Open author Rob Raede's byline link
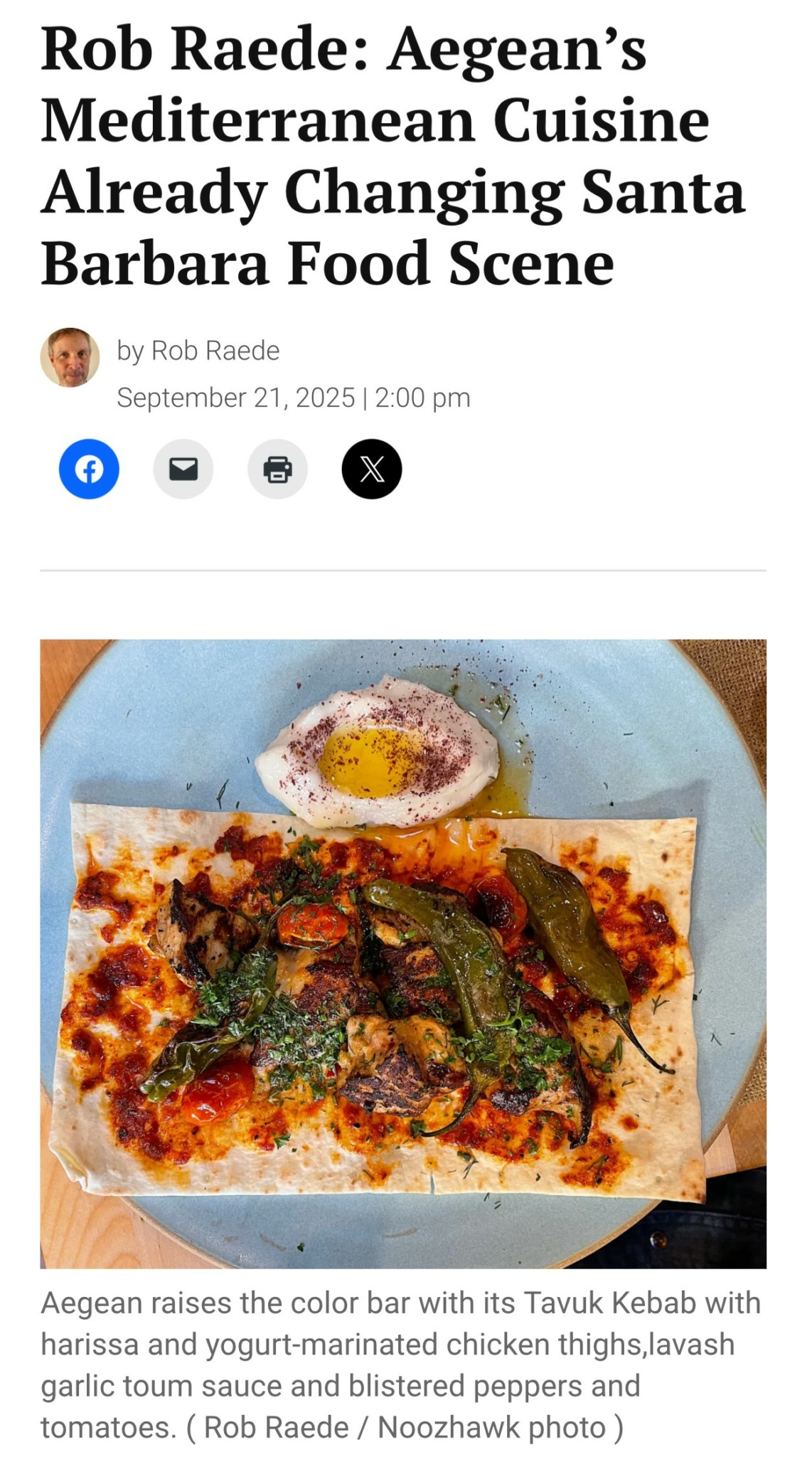Viewport: 812px width, 1457px height. tap(215, 351)
